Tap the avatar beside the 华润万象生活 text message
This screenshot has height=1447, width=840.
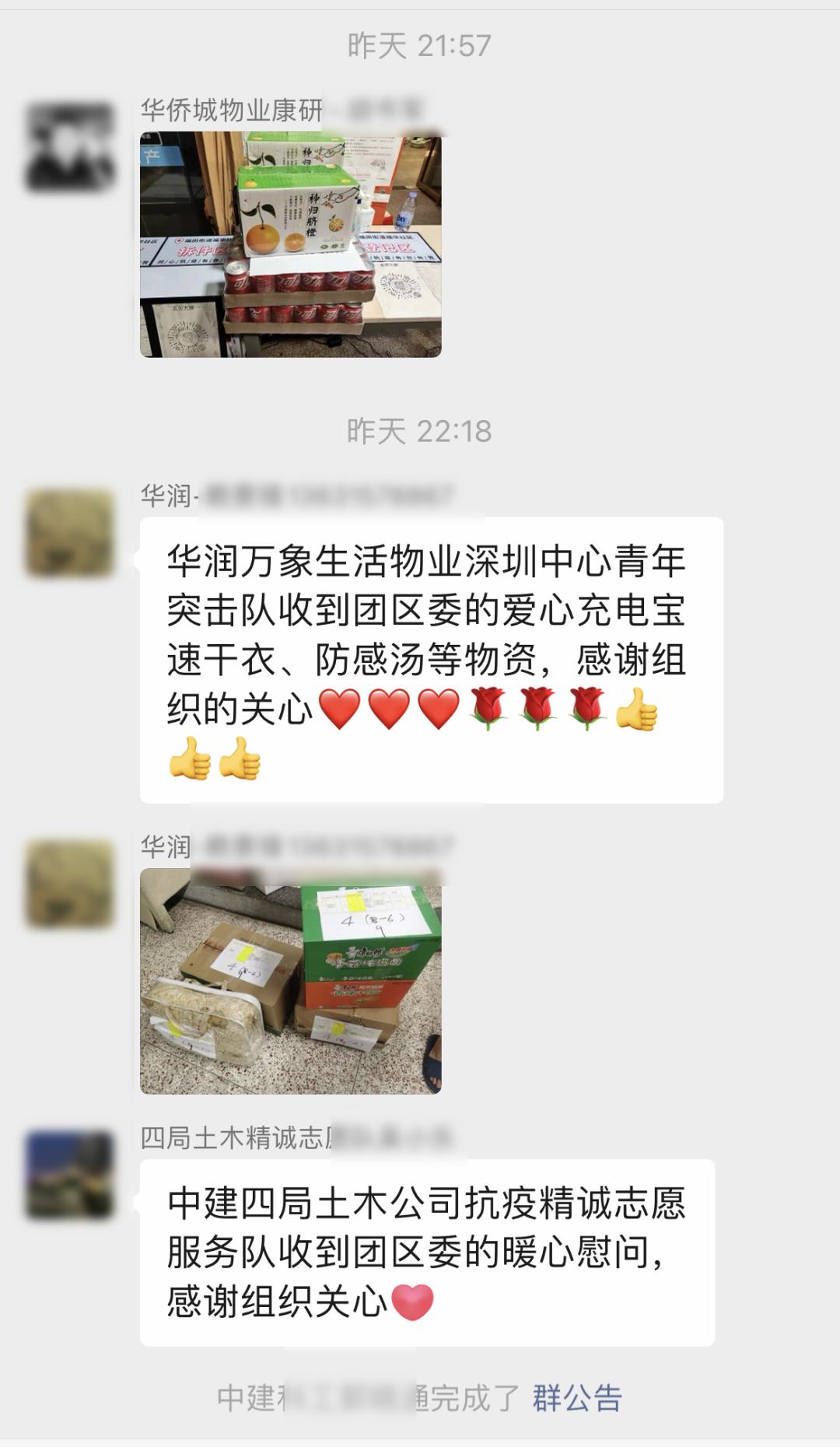pos(70,533)
